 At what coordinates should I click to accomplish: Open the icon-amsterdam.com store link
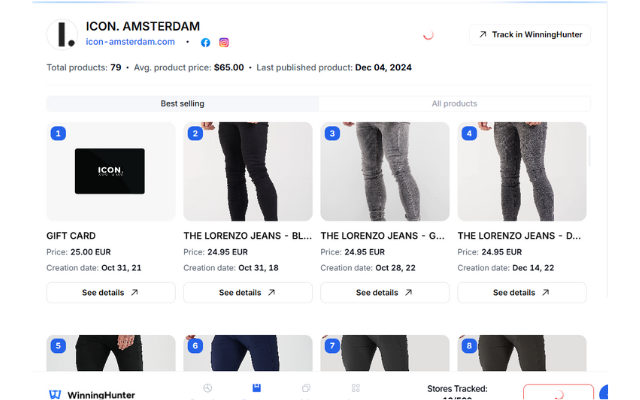pos(130,42)
